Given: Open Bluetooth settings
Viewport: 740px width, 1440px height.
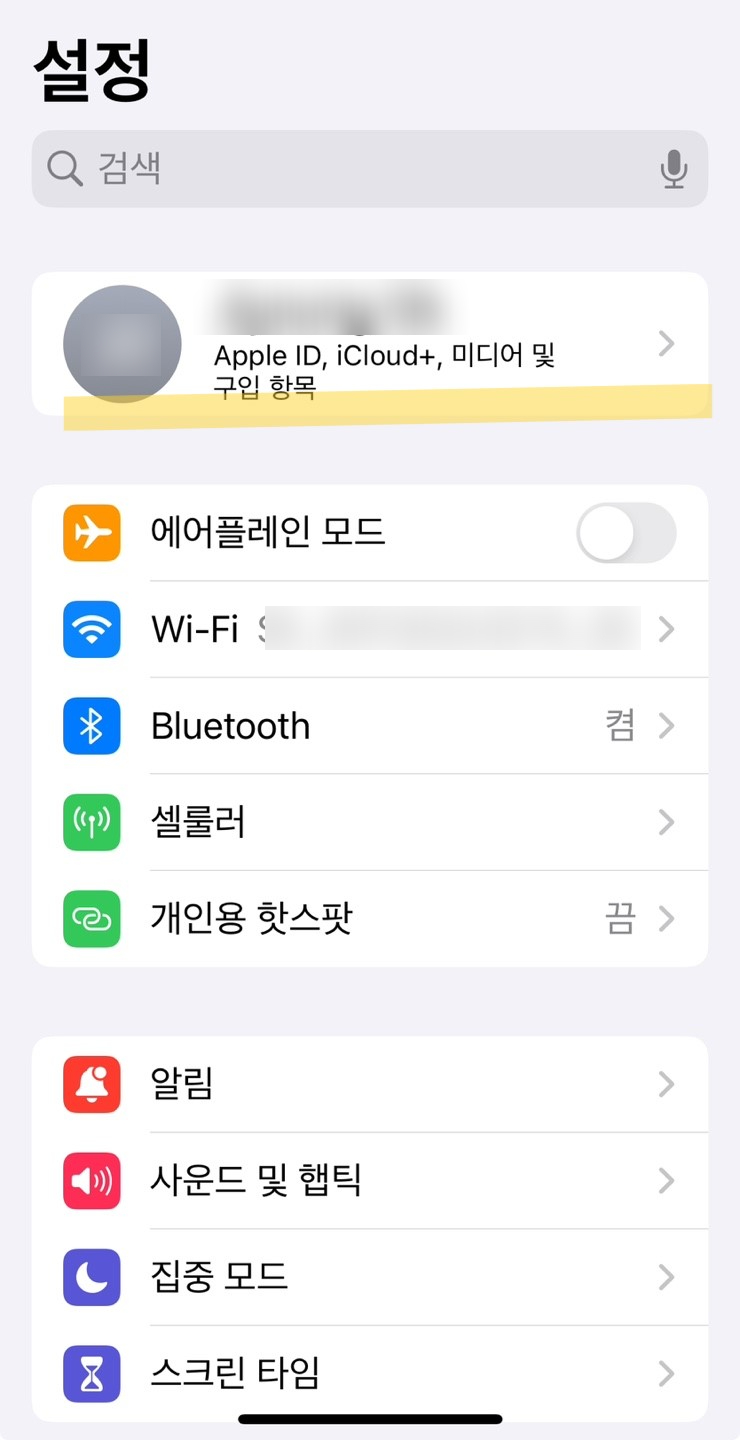Looking at the screenshot, I should [370, 726].
